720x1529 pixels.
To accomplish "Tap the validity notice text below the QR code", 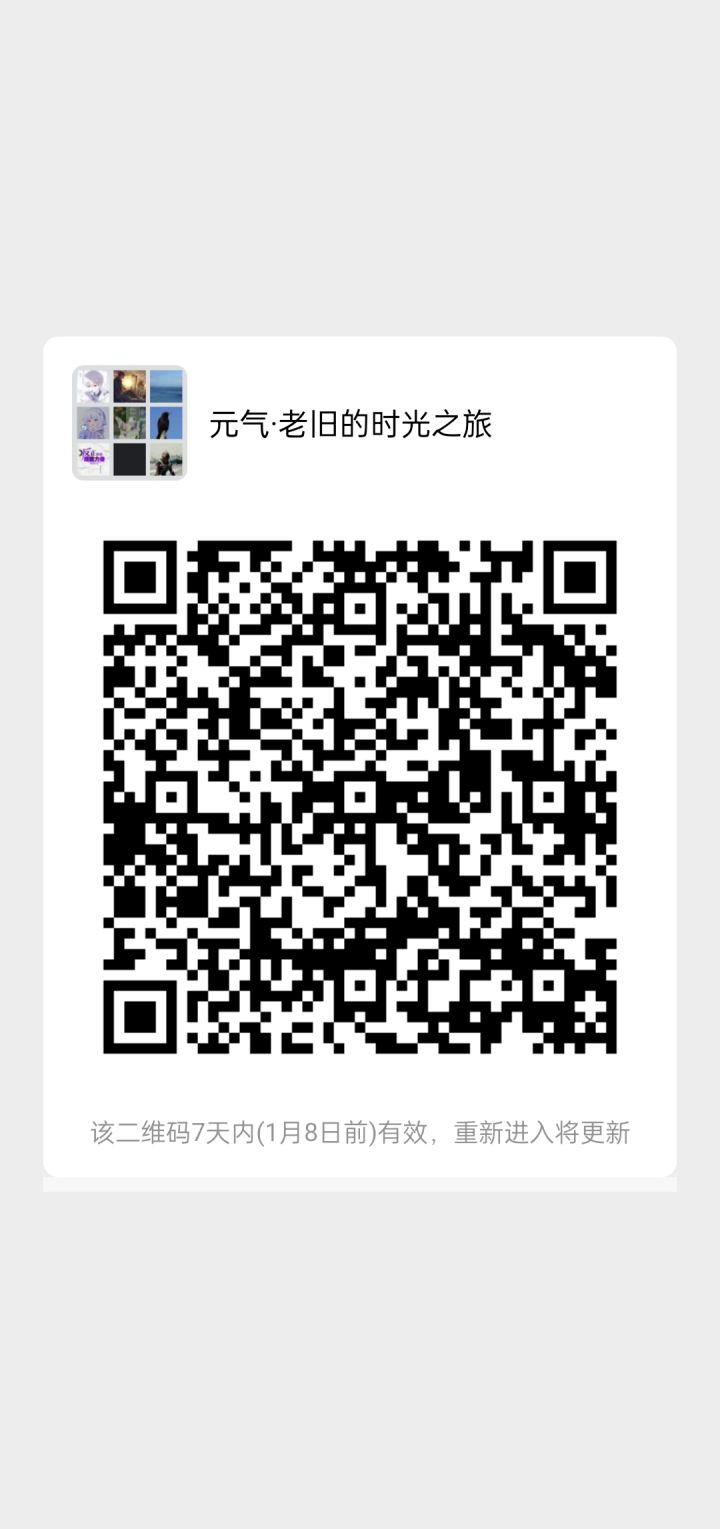I will (x=358, y=1129).
